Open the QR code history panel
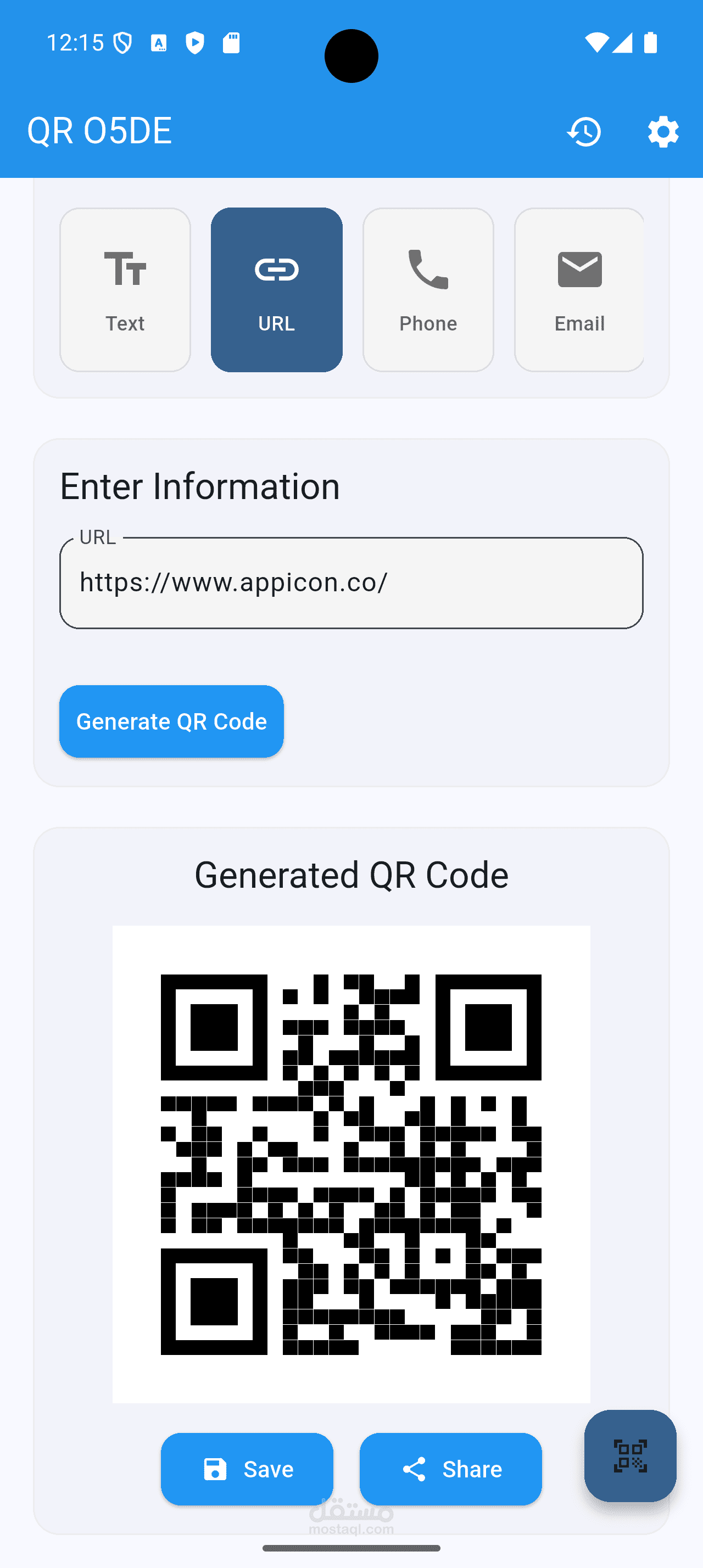This screenshot has height=1568, width=703. (584, 131)
